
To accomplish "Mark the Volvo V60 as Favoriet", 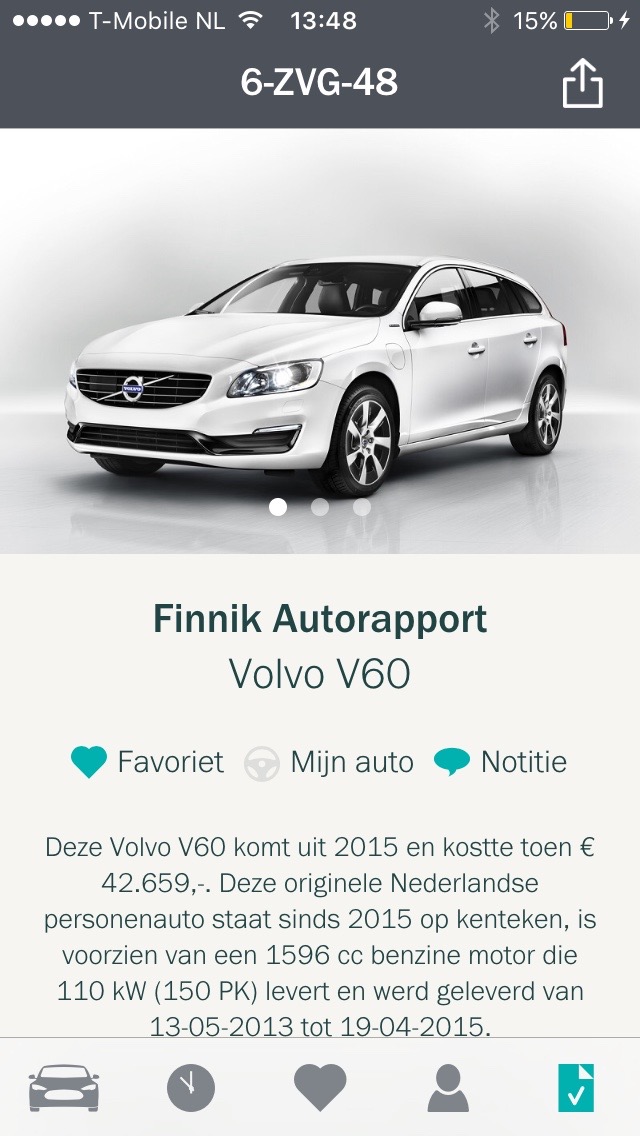I will tap(147, 762).
